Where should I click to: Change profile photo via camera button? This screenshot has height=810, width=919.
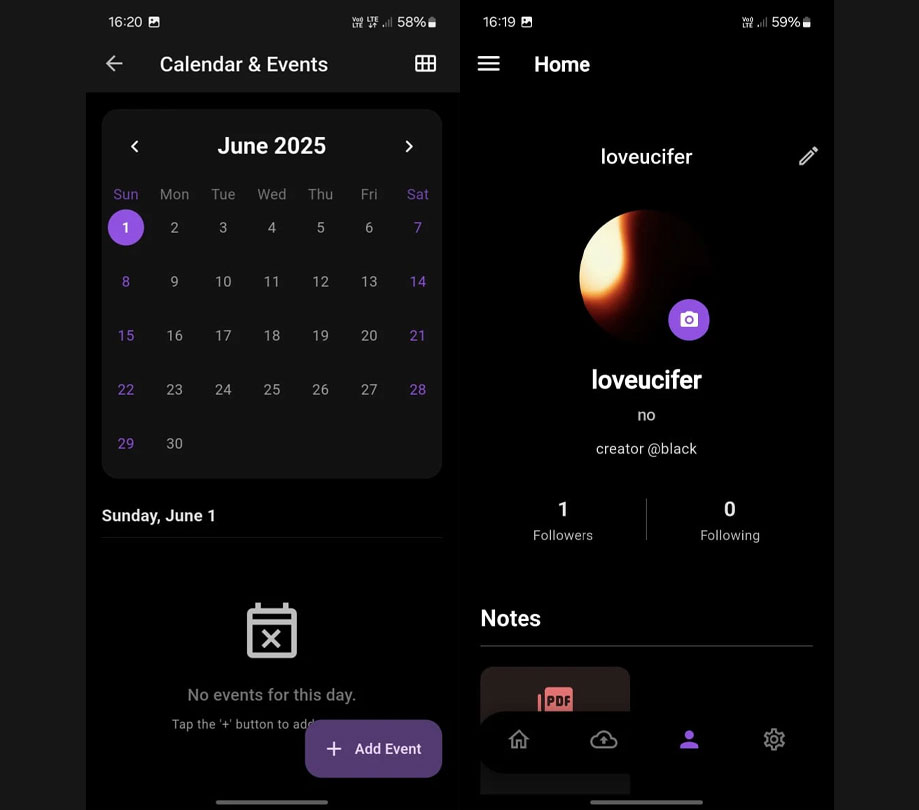coord(688,320)
